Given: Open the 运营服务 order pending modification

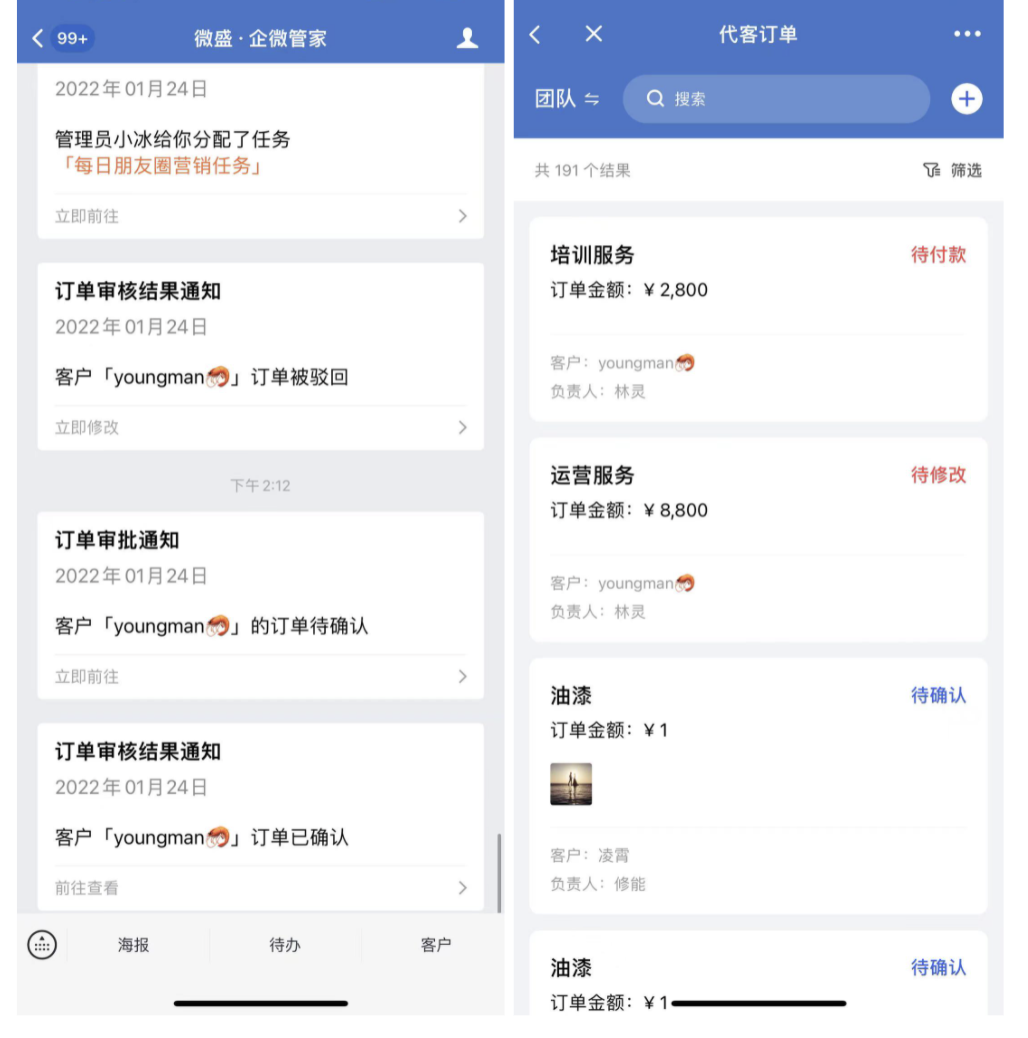Looking at the screenshot, I should (x=758, y=538).
